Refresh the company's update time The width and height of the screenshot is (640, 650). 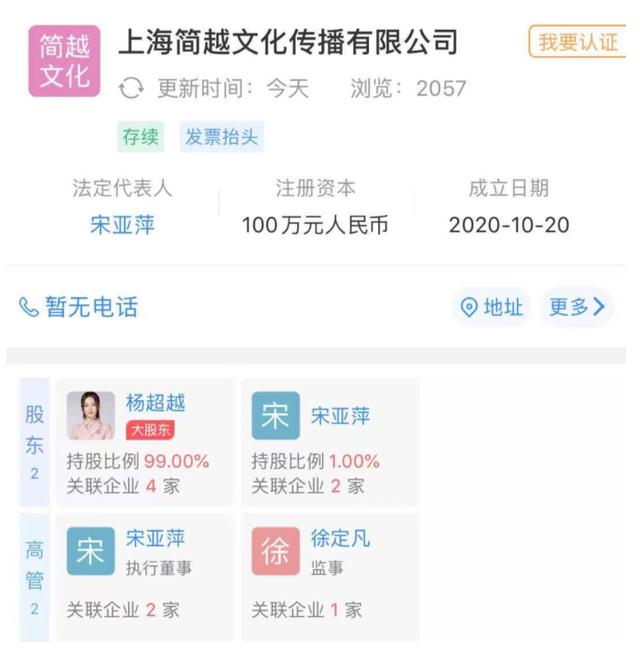(x=131, y=88)
